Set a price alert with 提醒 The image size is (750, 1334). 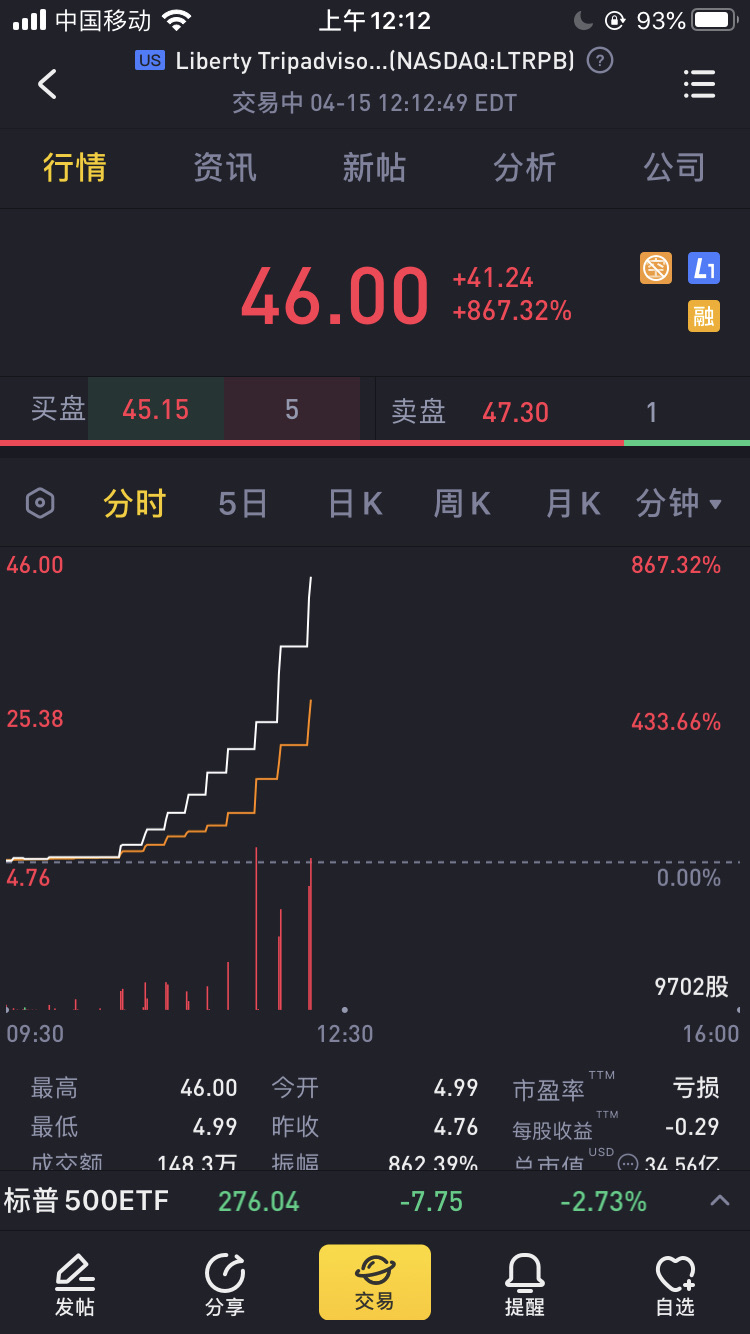(x=524, y=1284)
